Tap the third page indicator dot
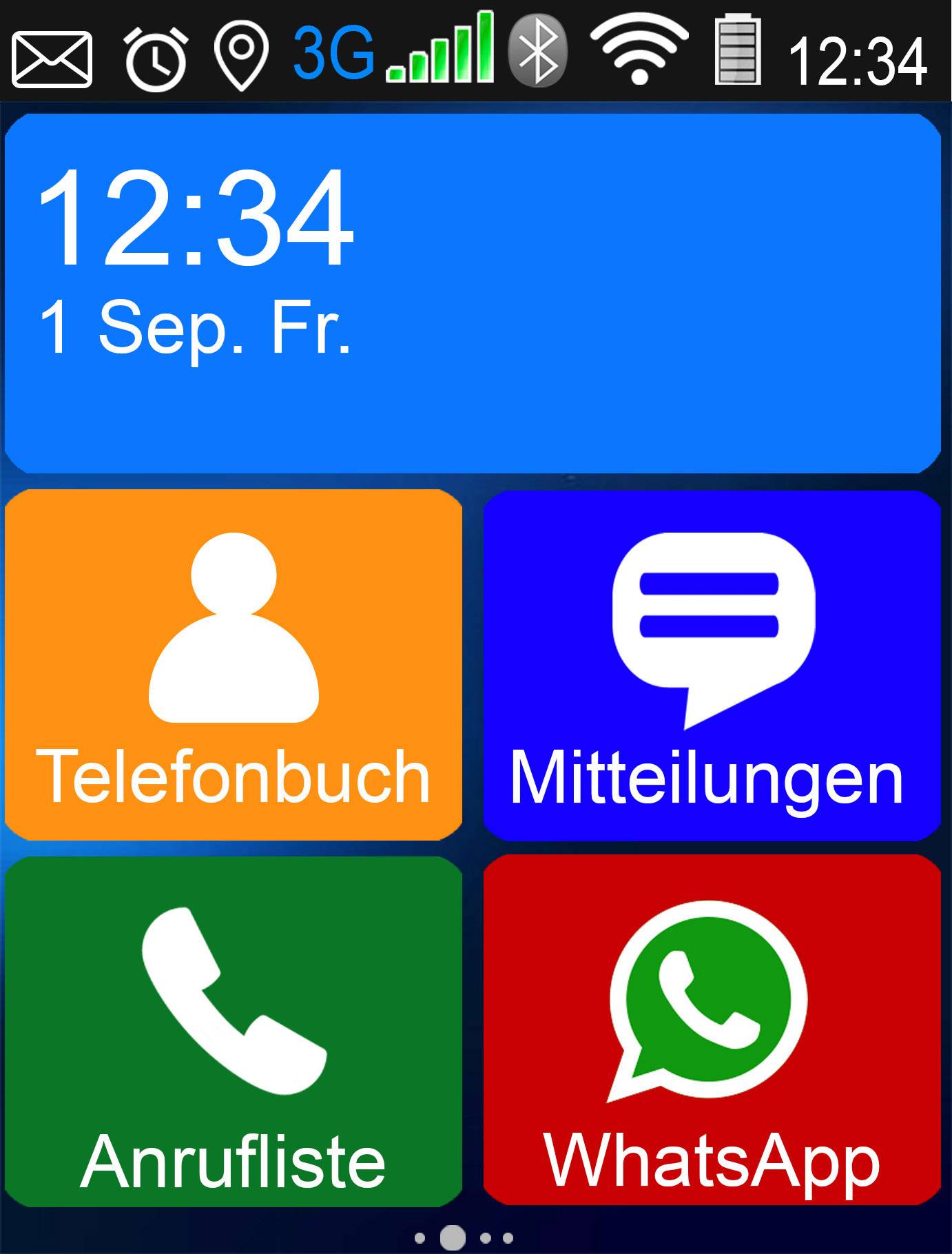 click(x=484, y=1237)
